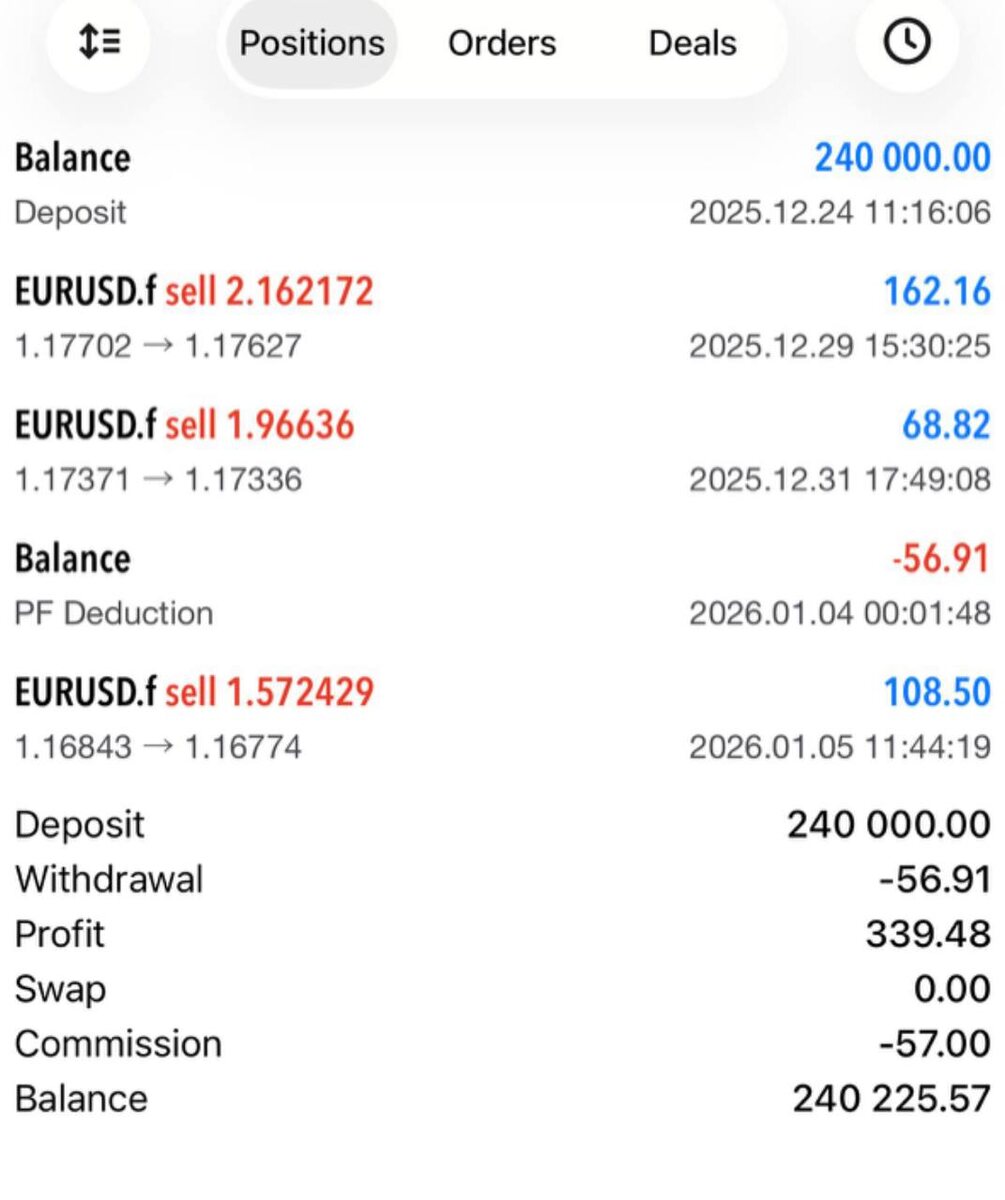Open the sort options icon
The height and width of the screenshot is (1200, 1005).
point(99,43)
